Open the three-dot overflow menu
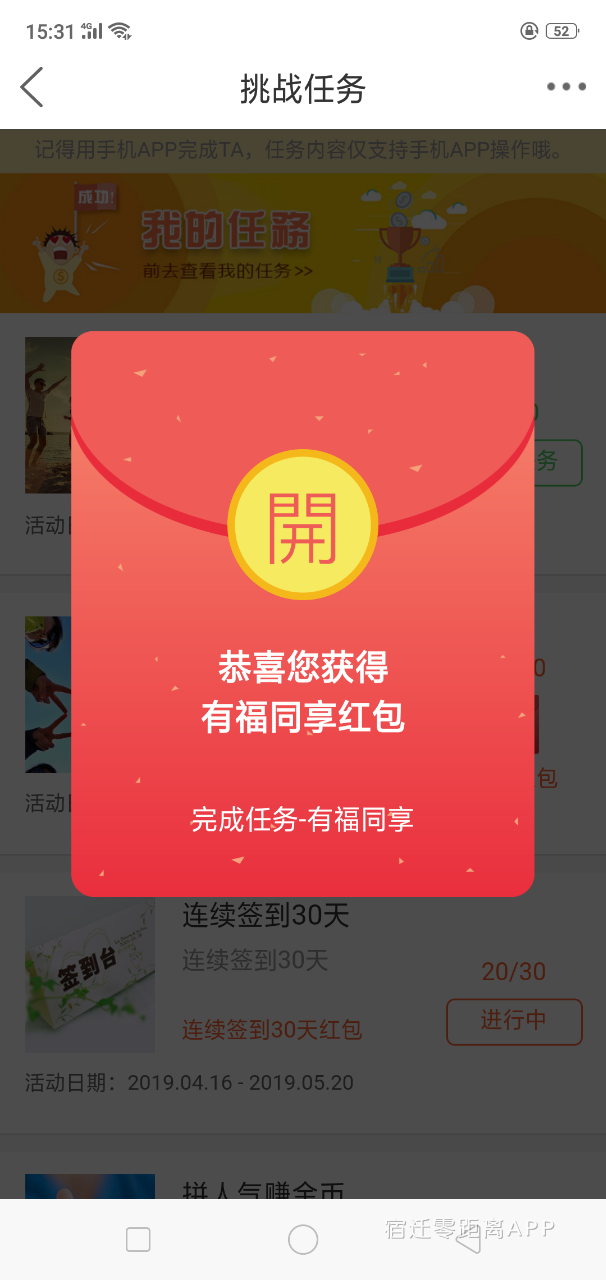This screenshot has height=1280, width=606. point(566,88)
